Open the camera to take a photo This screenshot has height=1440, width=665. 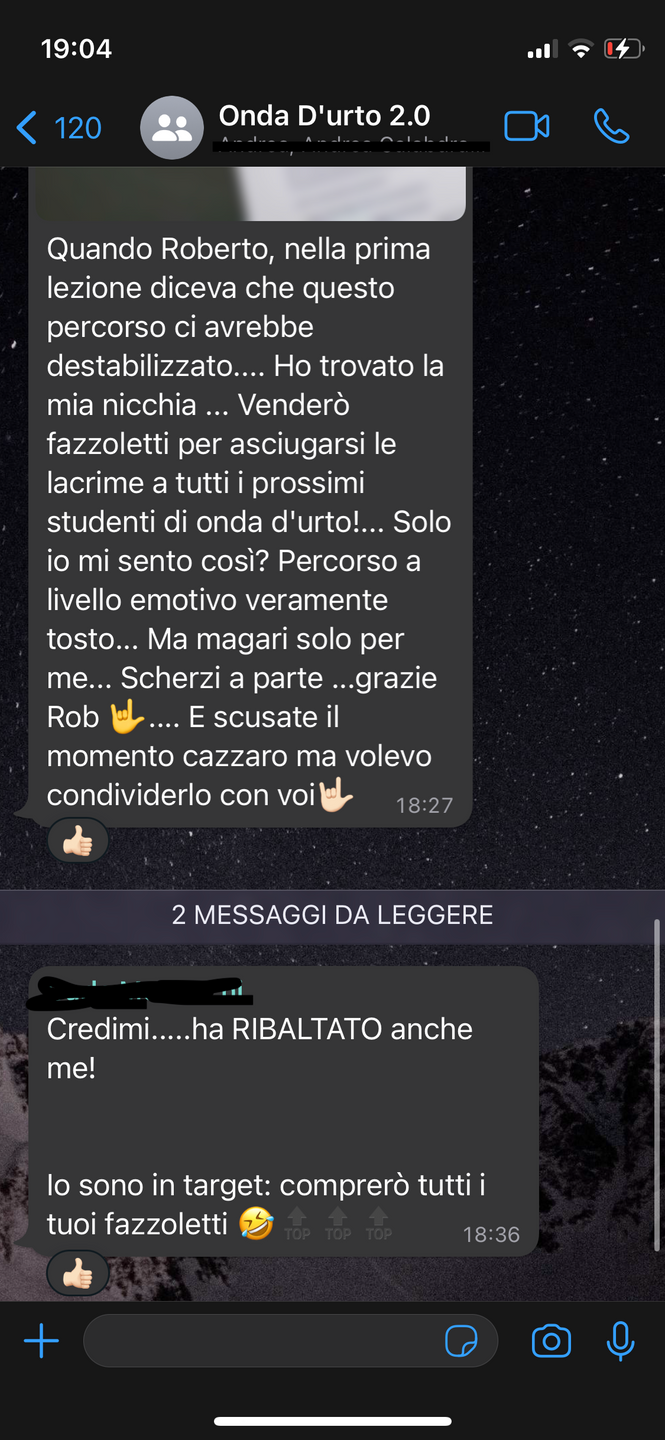coord(551,1341)
